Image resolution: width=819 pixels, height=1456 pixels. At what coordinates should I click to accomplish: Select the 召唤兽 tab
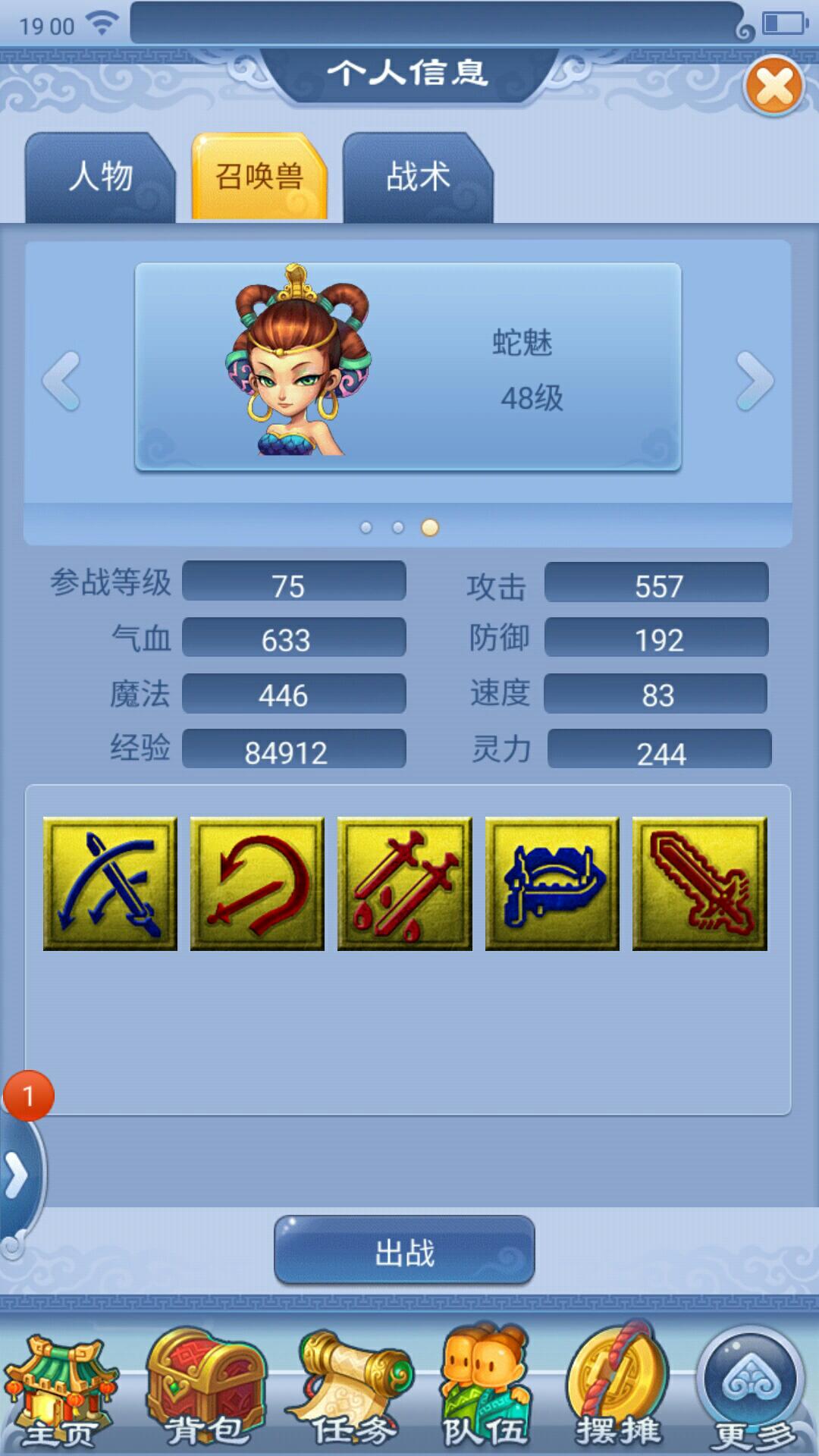coord(259,177)
